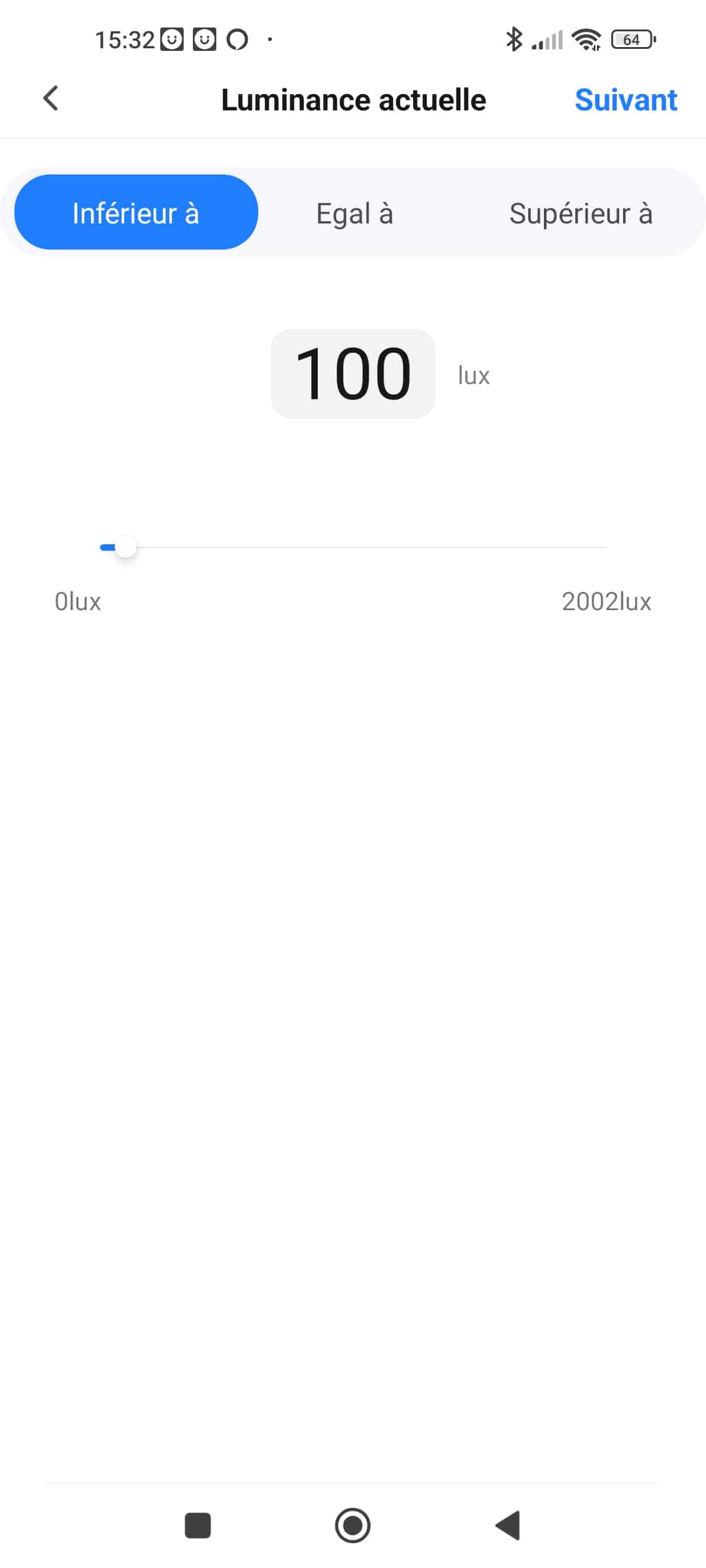Edit the 100 lux value field
This screenshot has width=706, height=1568.
(353, 374)
